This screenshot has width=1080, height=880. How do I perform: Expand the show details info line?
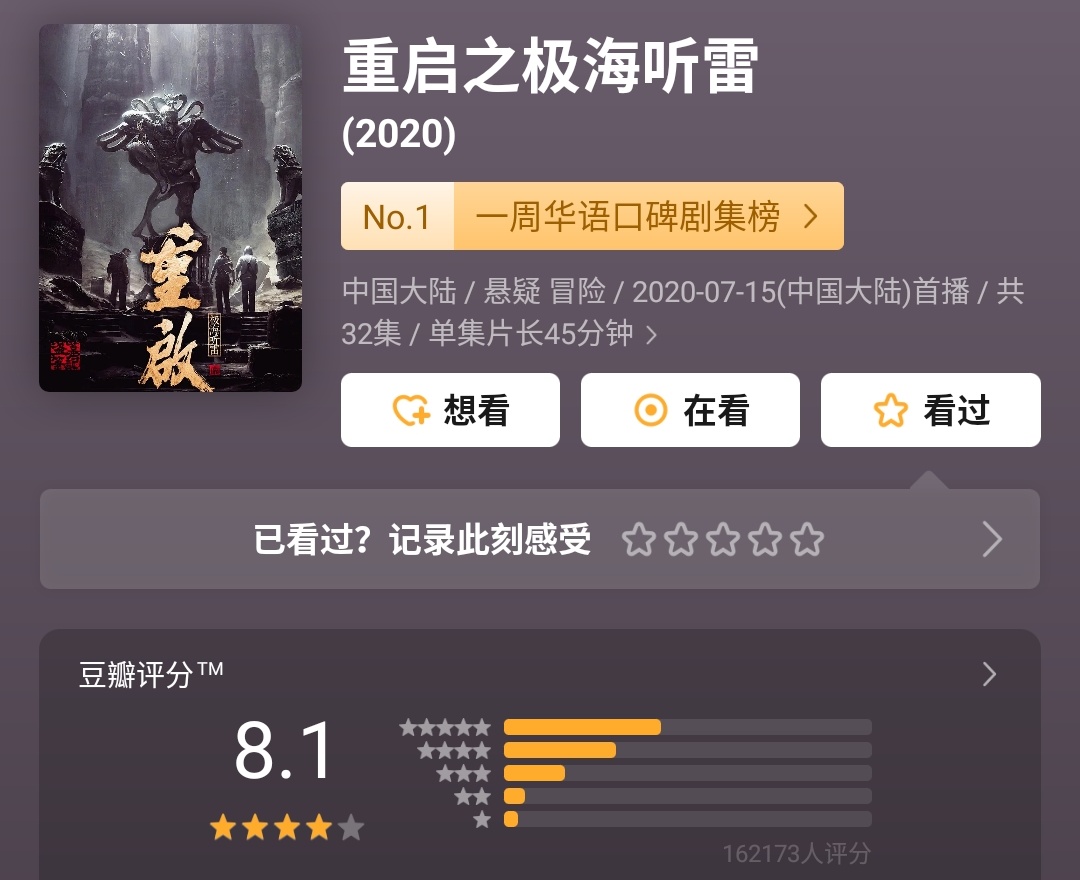point(651,335)
